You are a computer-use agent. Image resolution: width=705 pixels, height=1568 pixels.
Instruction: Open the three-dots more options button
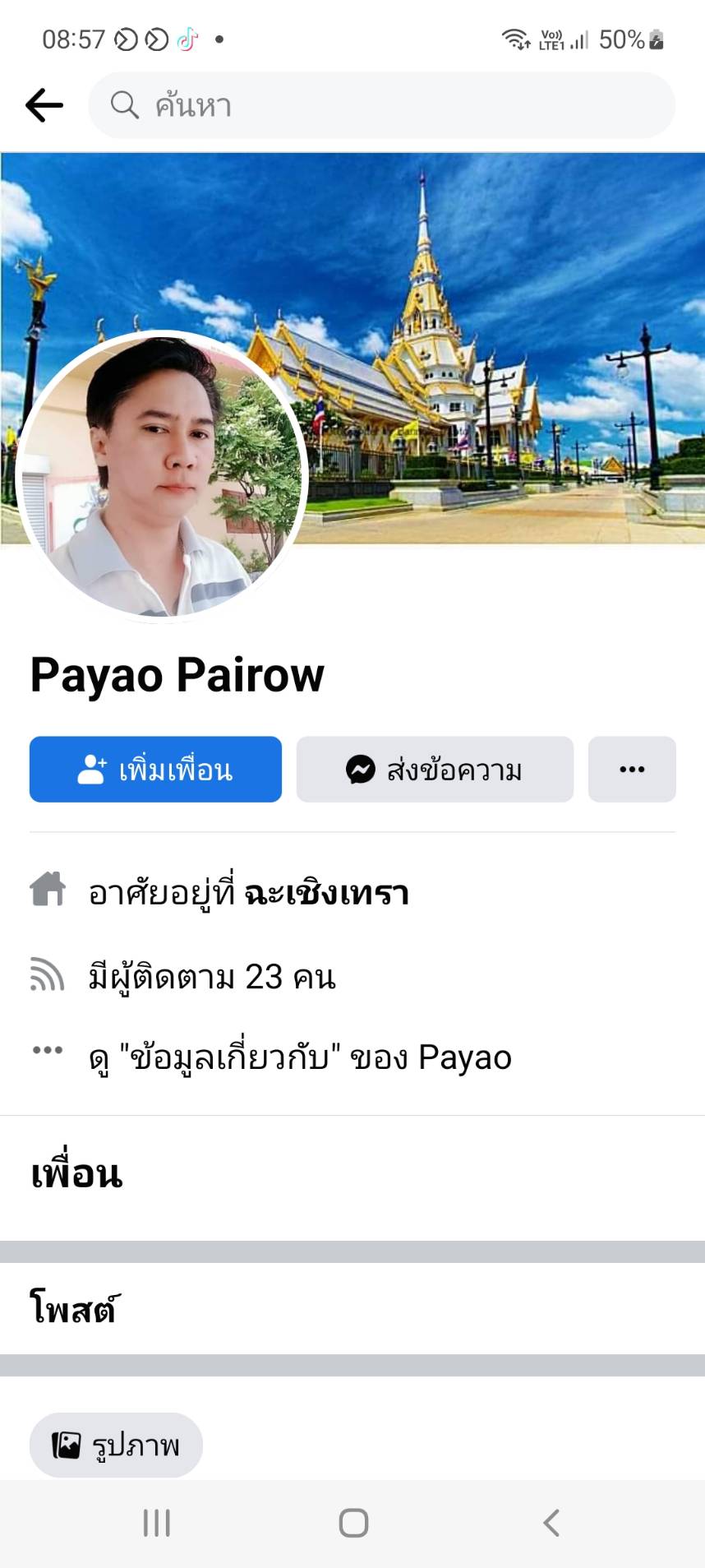tap(632, 770)
